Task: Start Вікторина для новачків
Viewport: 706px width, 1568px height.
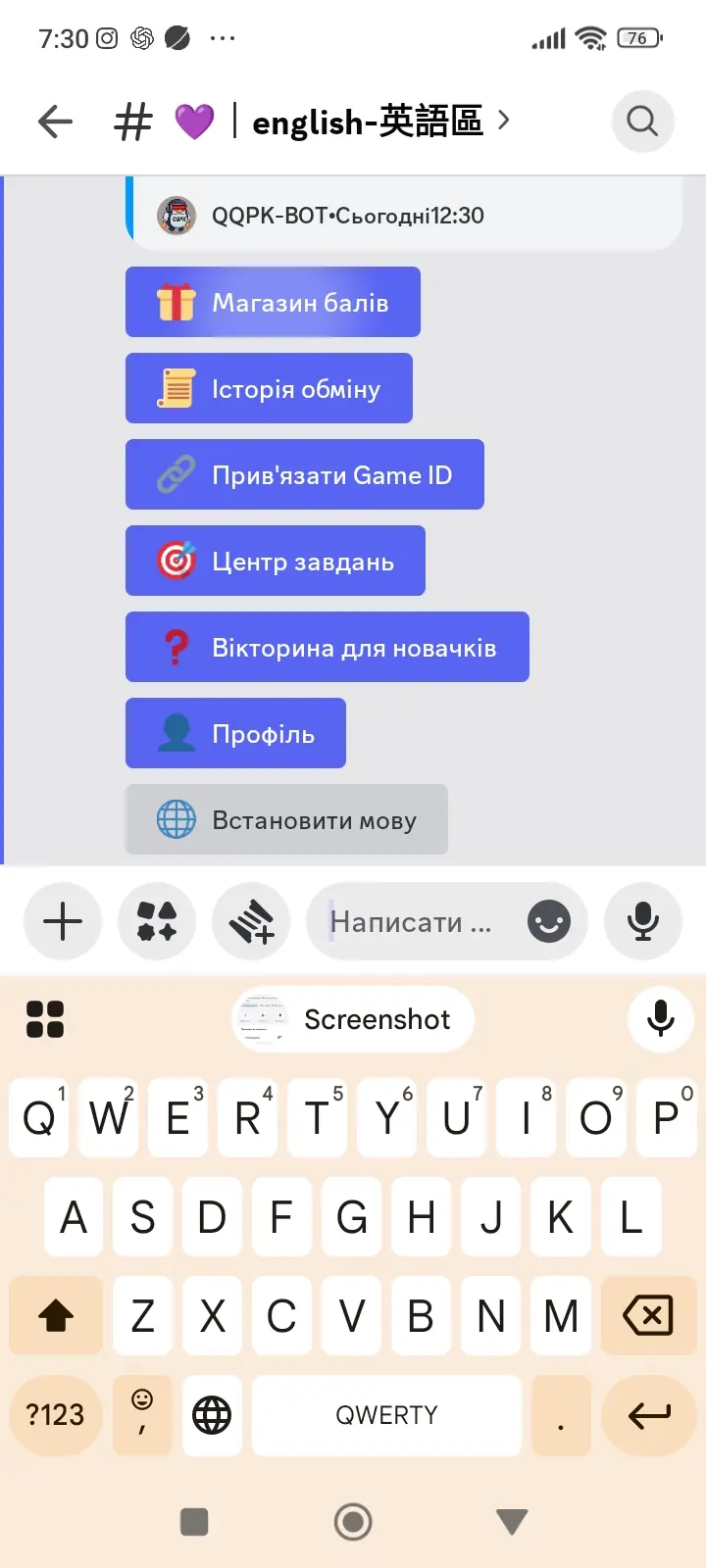Action: 327,647
